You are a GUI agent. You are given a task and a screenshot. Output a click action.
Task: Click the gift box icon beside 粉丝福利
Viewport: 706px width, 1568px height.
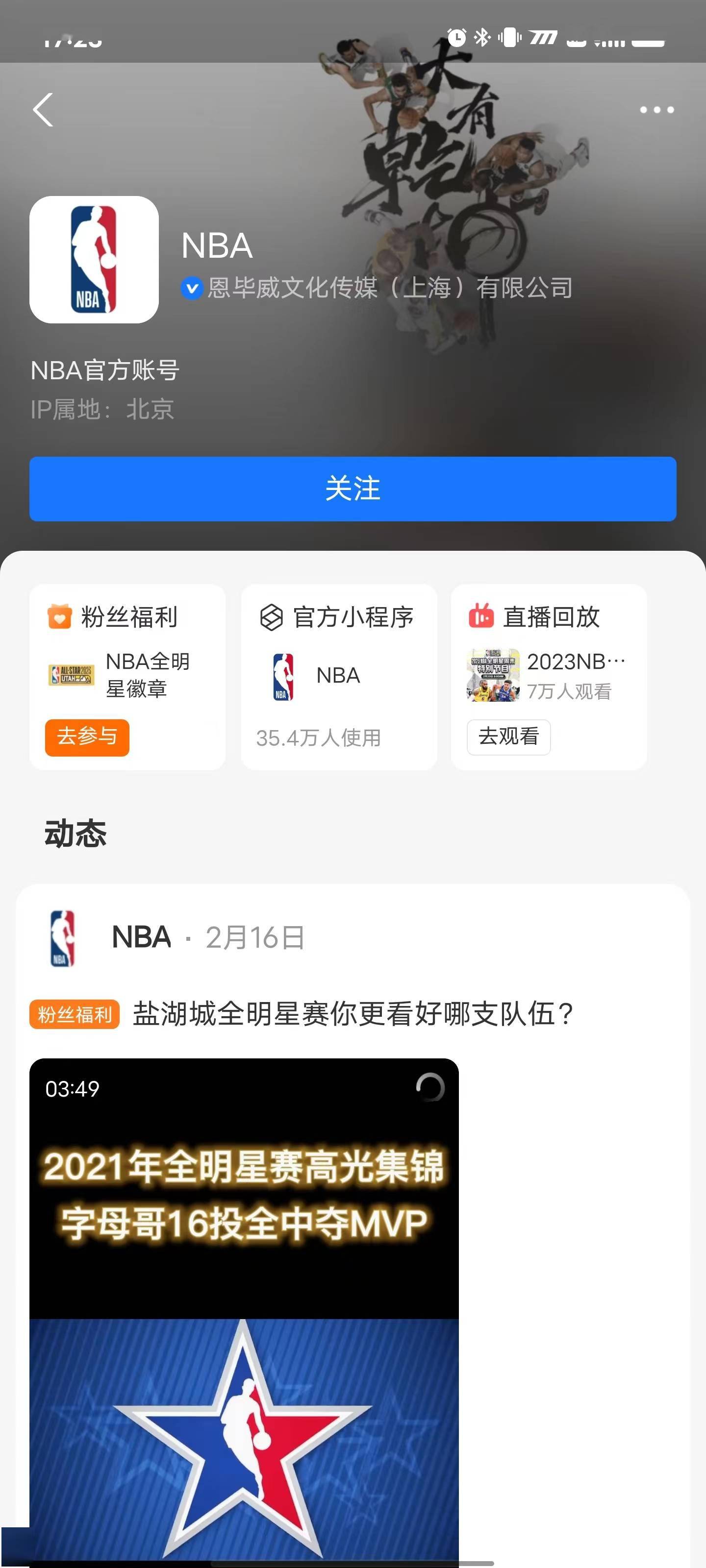[60, 617]
